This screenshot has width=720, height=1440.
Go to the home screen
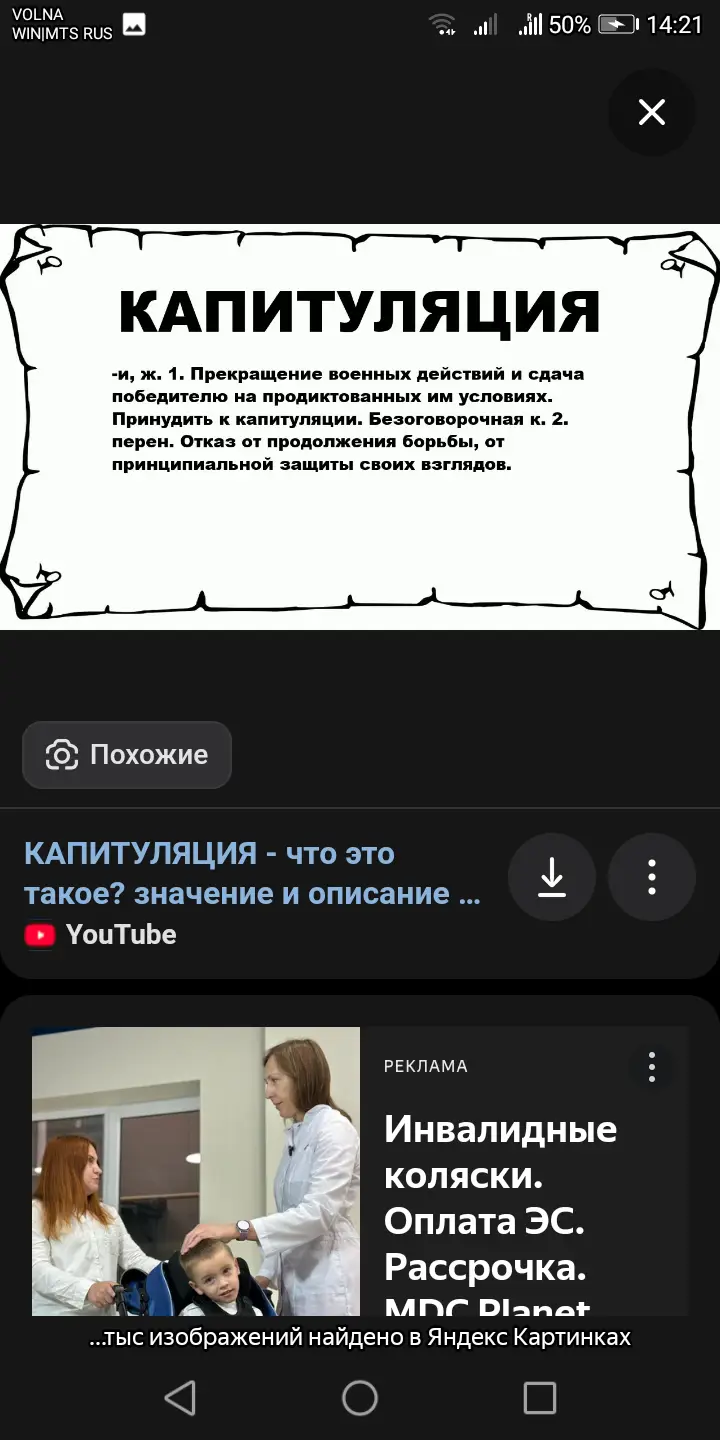(x=360, y=1398)
